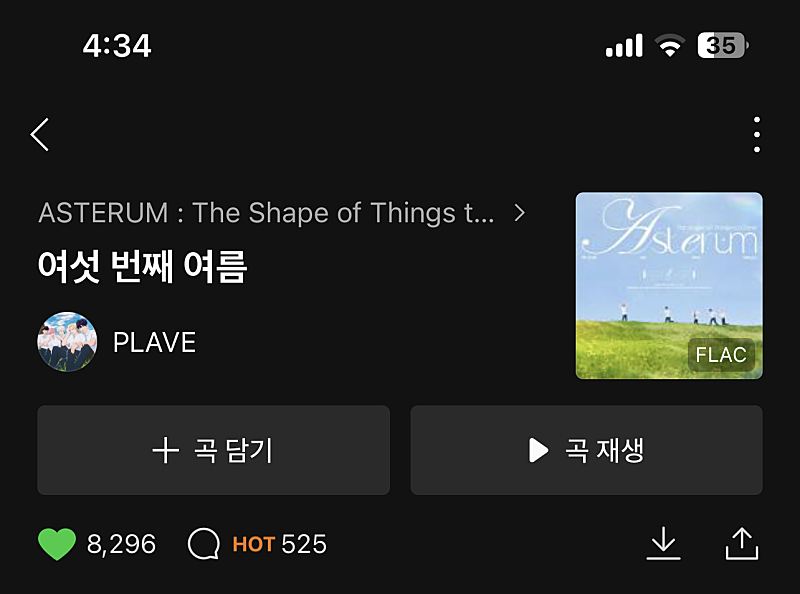View the Asterum album cover
The width and height of the screenshot is (800, 594).
pos(669,286)
